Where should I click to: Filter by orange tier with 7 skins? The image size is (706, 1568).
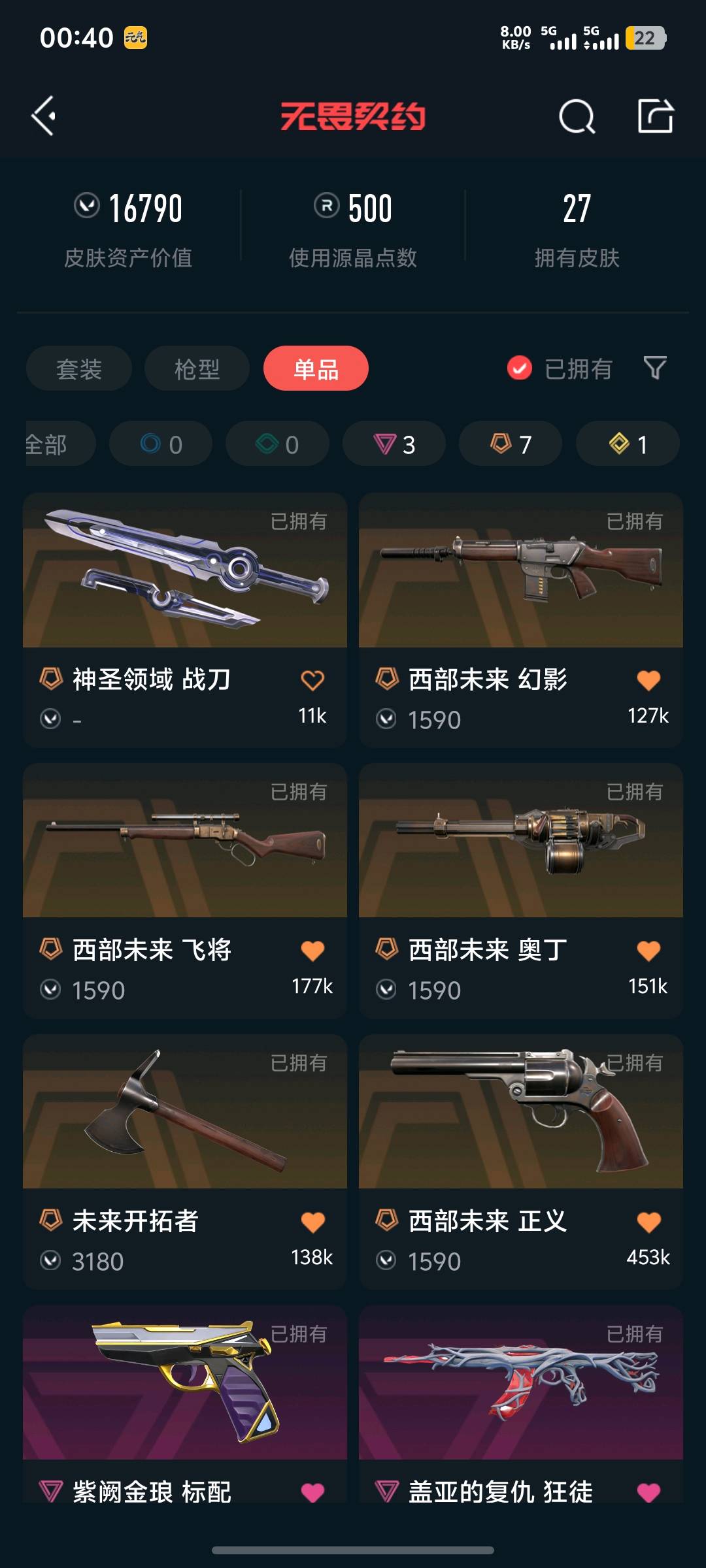pyautogui.click(x=511, y=444)
